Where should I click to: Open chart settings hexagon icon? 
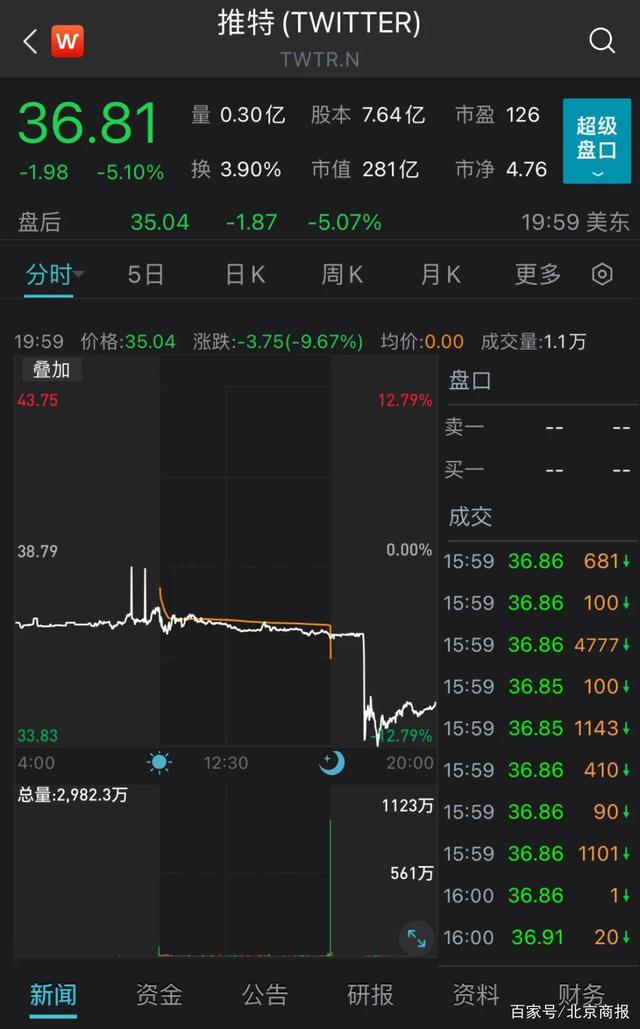(x=602, y=274)
